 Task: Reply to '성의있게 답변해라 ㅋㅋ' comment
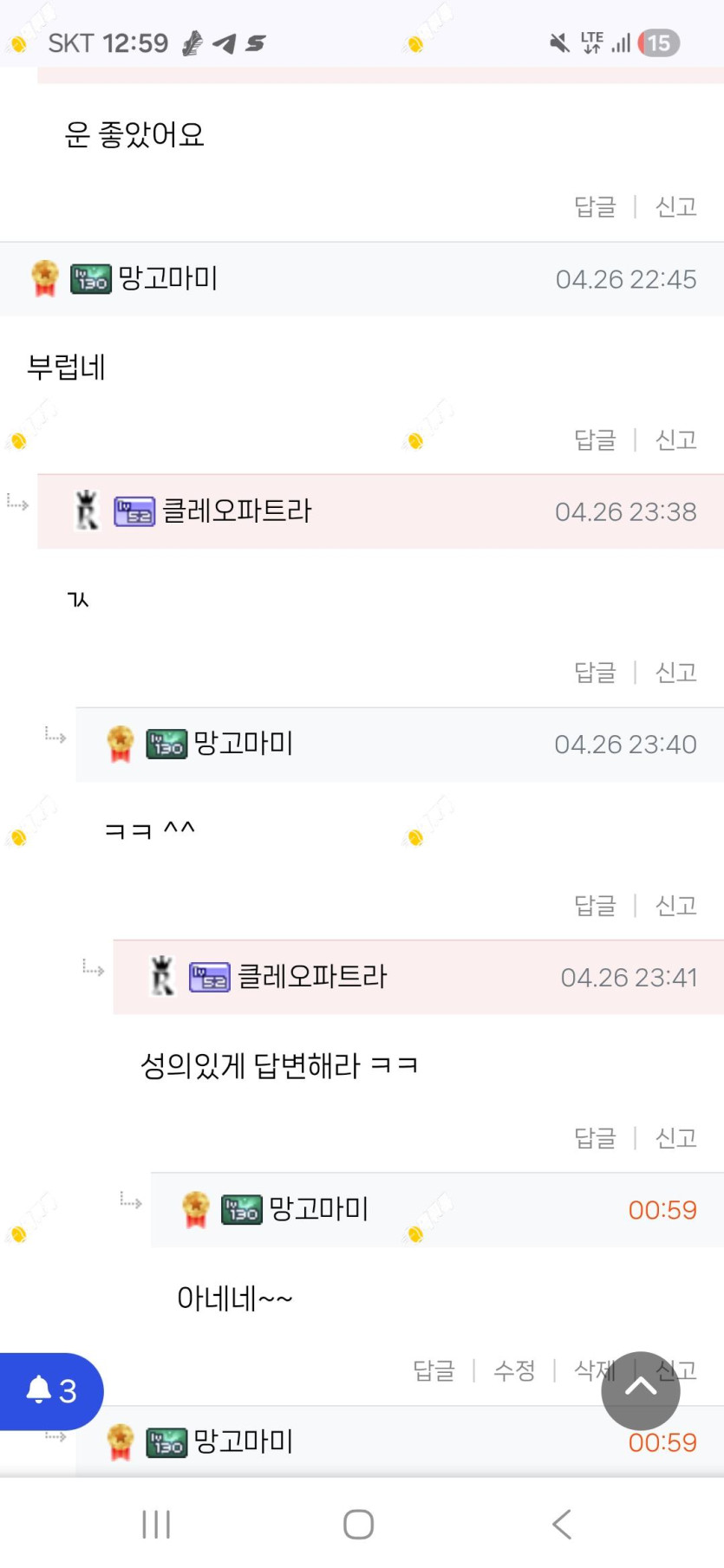click(595, 1137)
